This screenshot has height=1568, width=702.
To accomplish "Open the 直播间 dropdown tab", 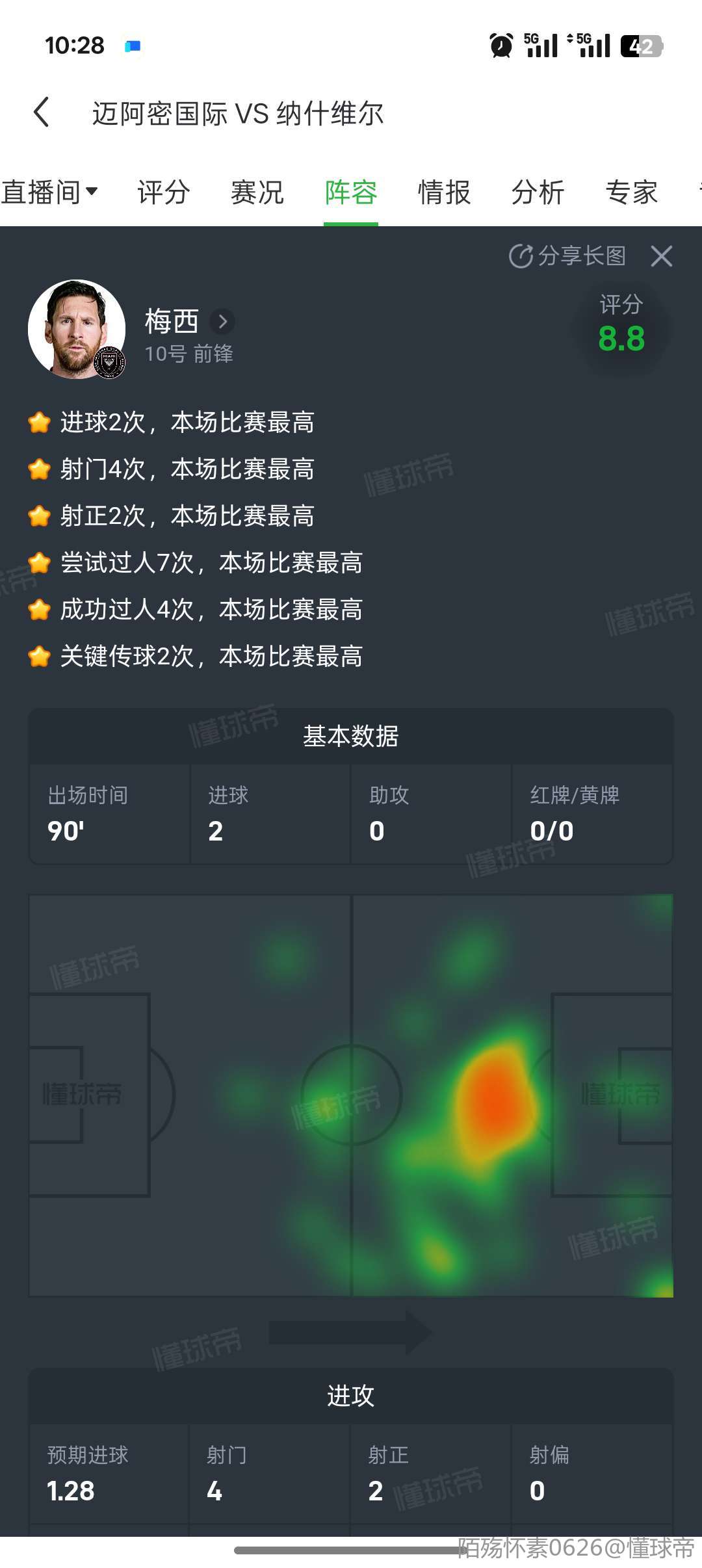I will tap(49, 192).
